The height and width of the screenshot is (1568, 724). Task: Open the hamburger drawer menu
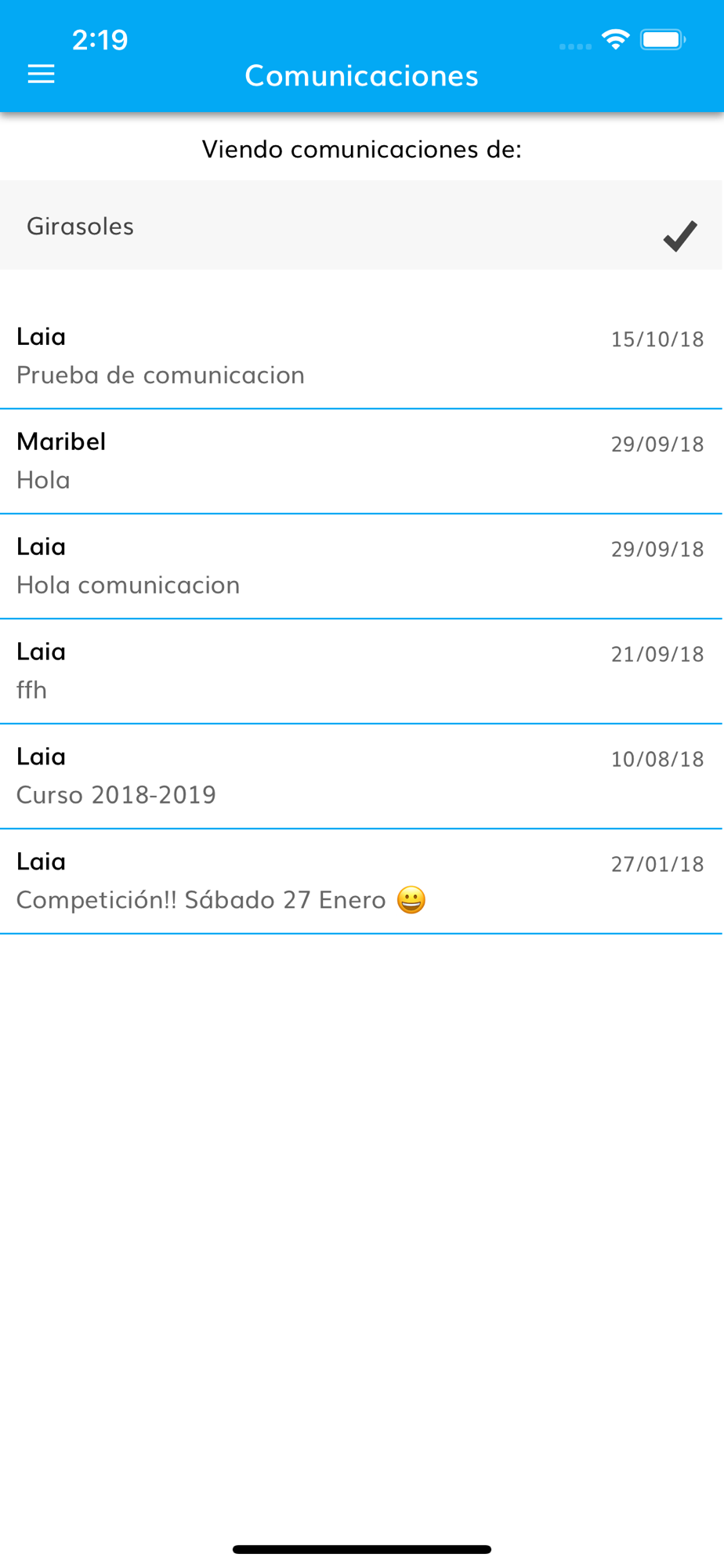(x=42, y=74)
